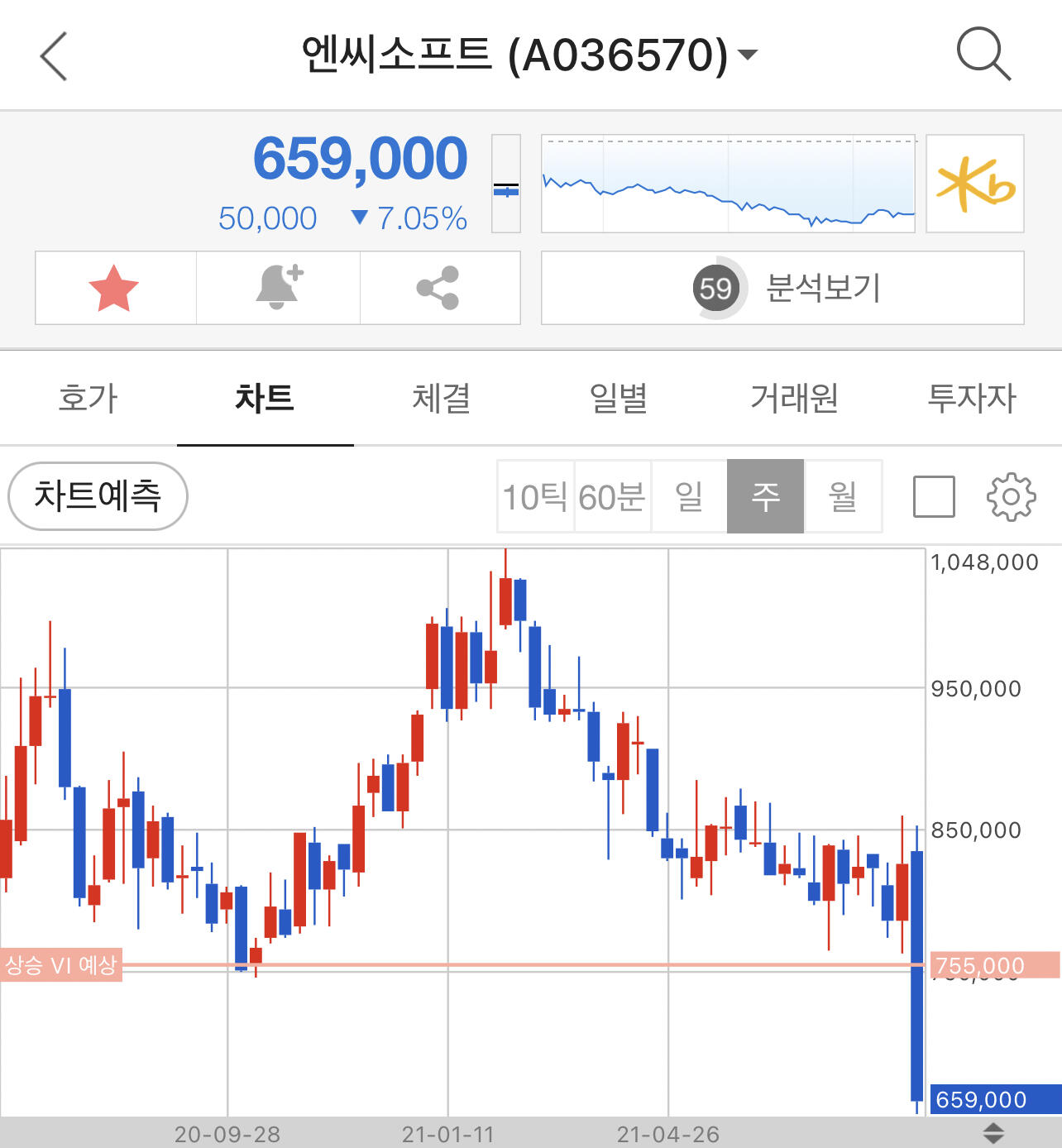Go back using the top-left arrow

[x=54, y=56]
